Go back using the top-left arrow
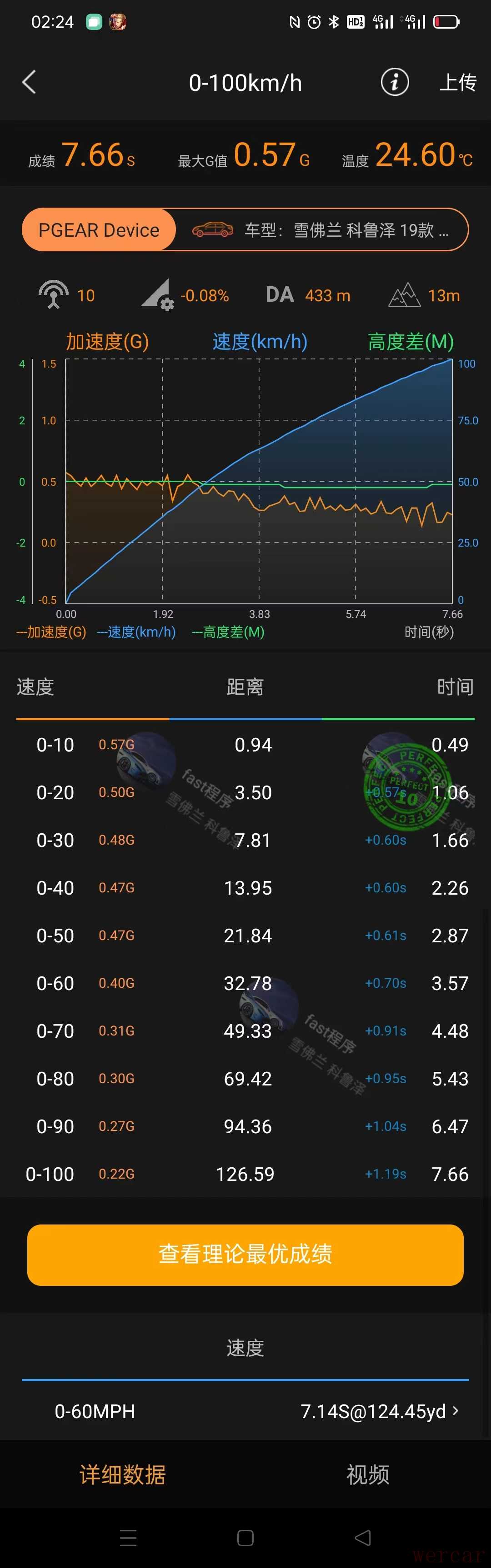 pyautogui.click(x=29, y=82)
